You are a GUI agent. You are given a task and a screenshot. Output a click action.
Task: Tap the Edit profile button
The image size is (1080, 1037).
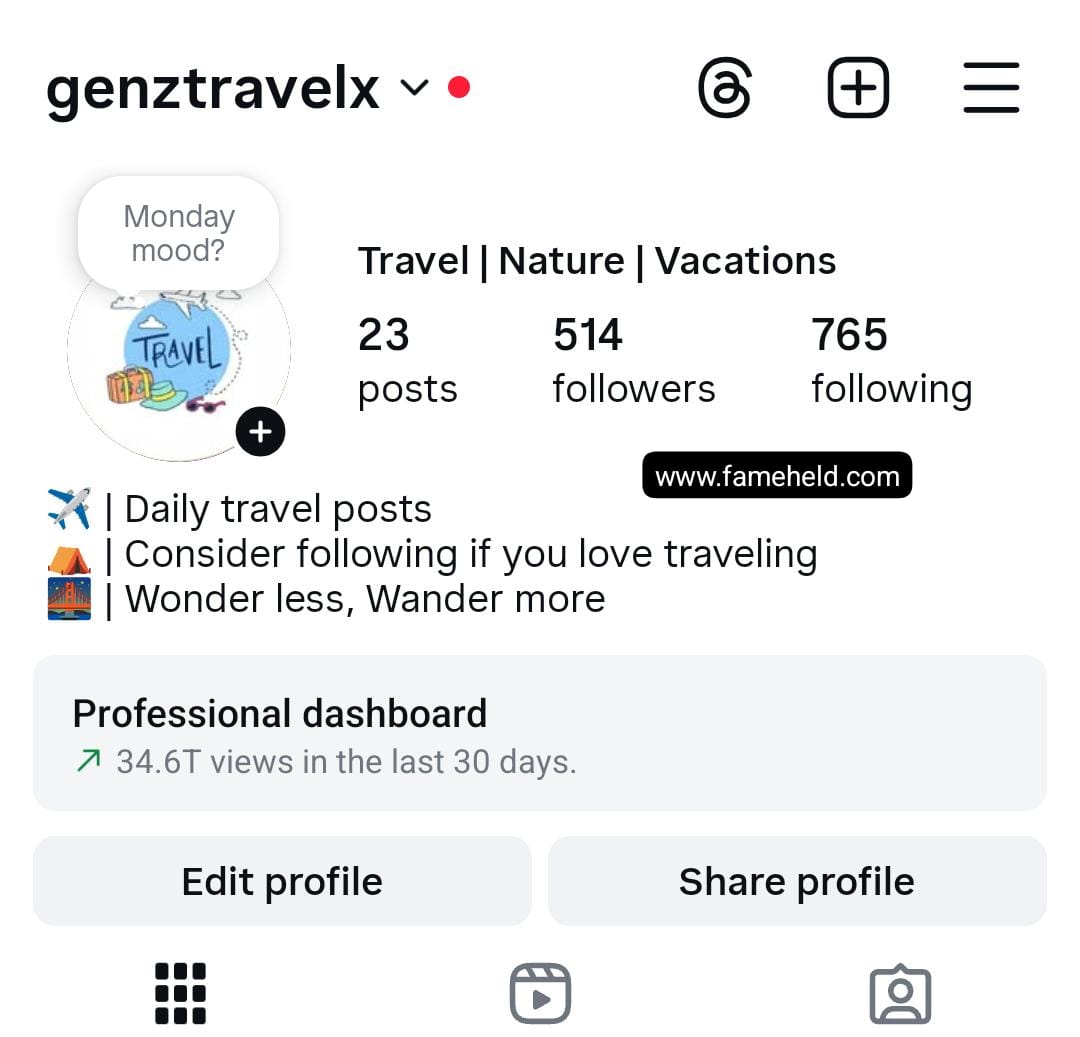pos(282,881)
